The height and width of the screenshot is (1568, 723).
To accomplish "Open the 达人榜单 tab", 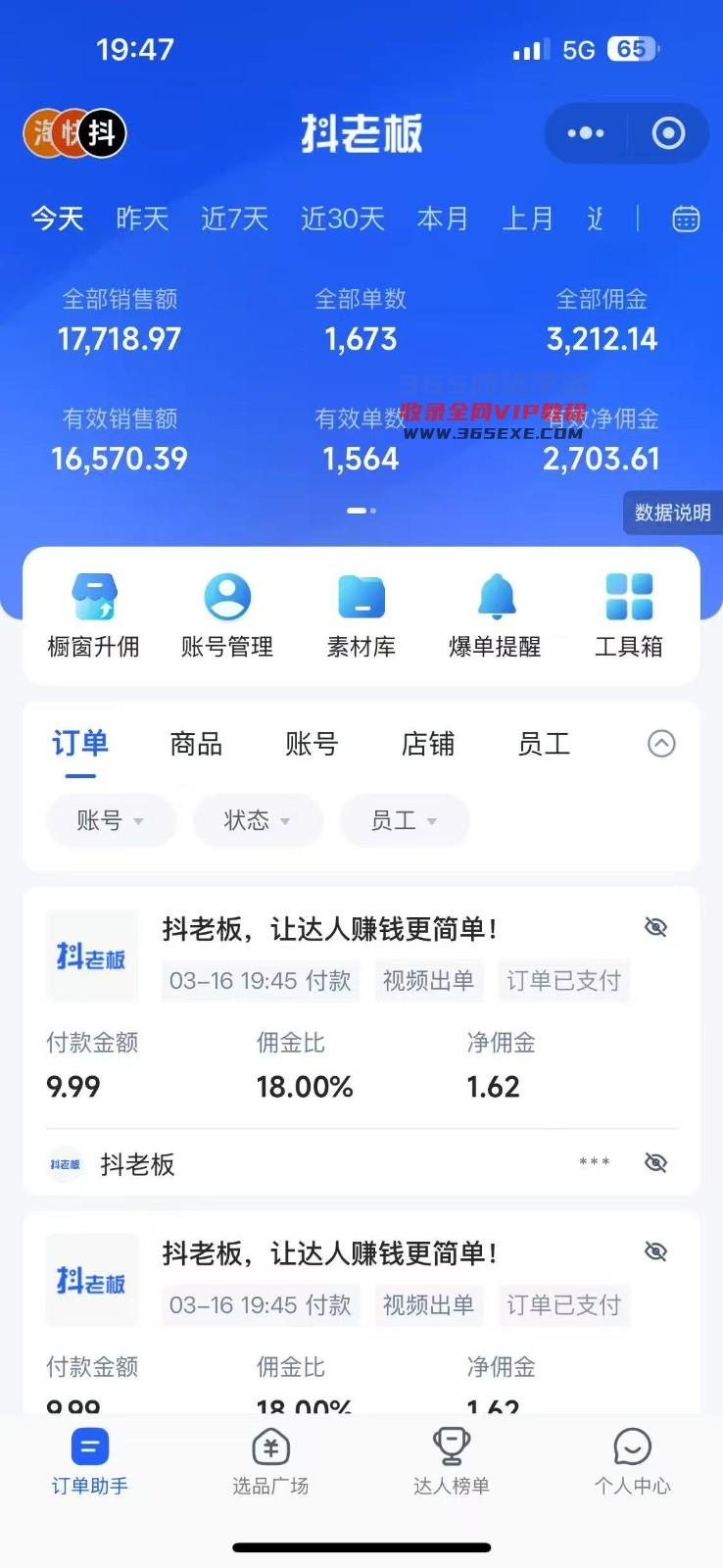I will (452, 1461).
